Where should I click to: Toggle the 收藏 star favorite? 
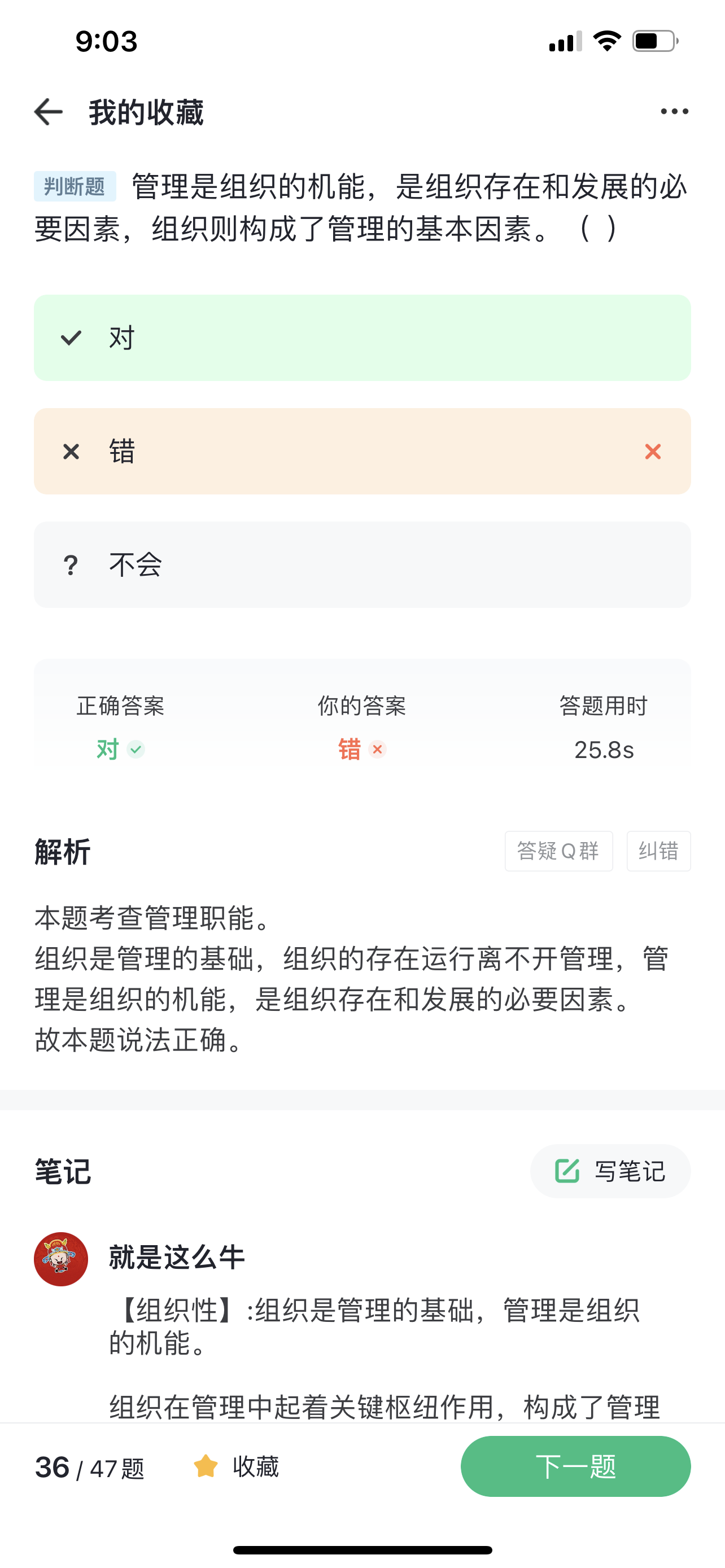pos(236,1466)
